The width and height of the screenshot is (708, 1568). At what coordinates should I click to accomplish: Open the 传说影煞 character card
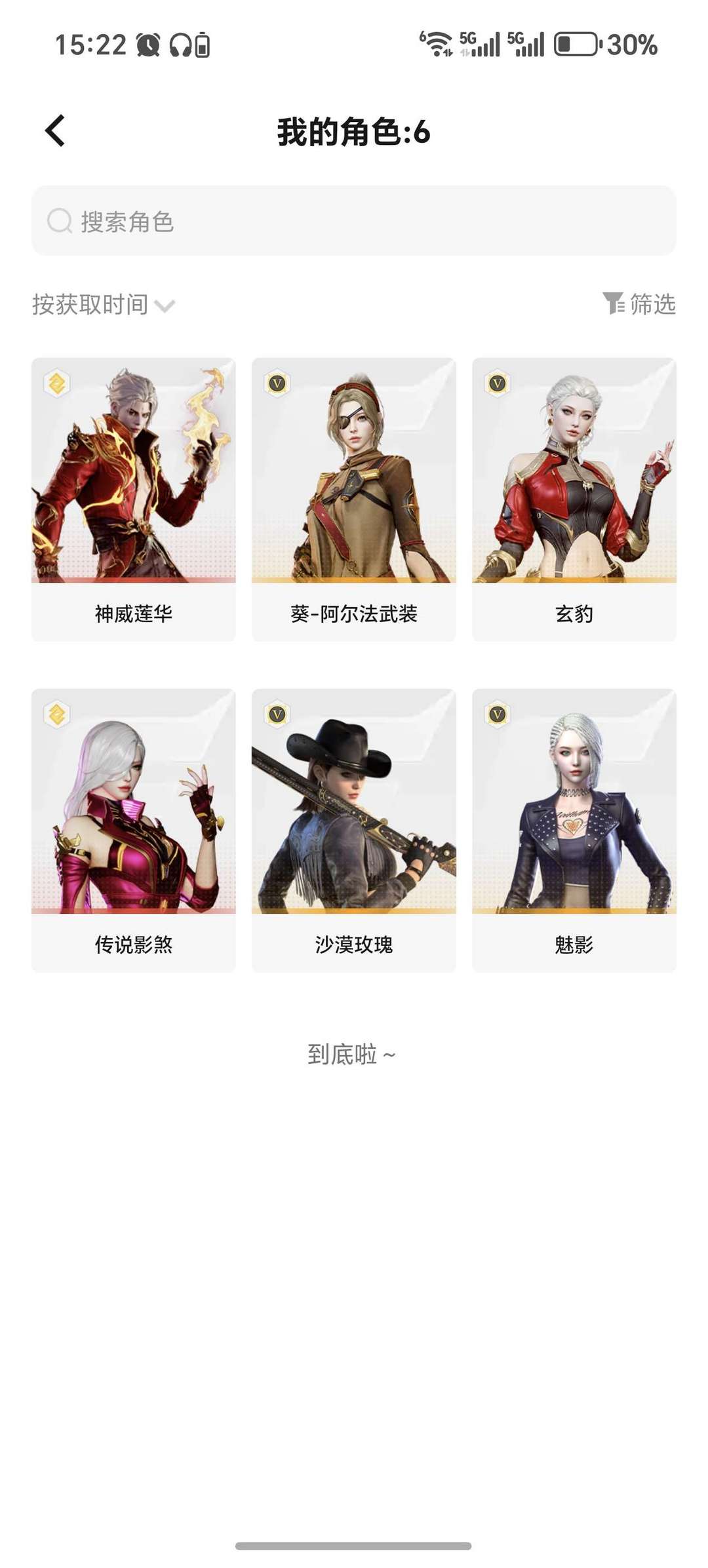pyautogui.click(x=134, y=831)
